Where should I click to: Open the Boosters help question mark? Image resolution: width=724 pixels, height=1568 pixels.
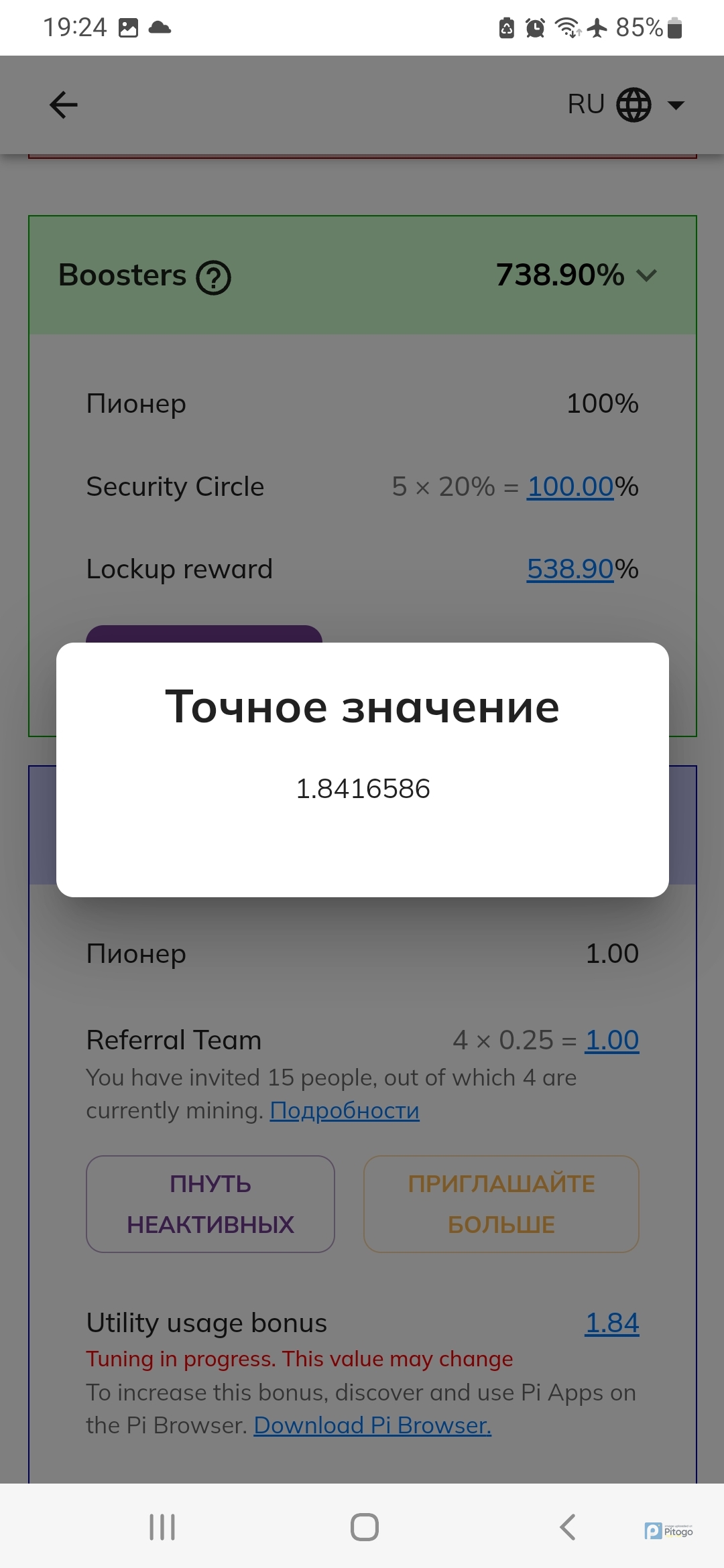coord(213,277)
